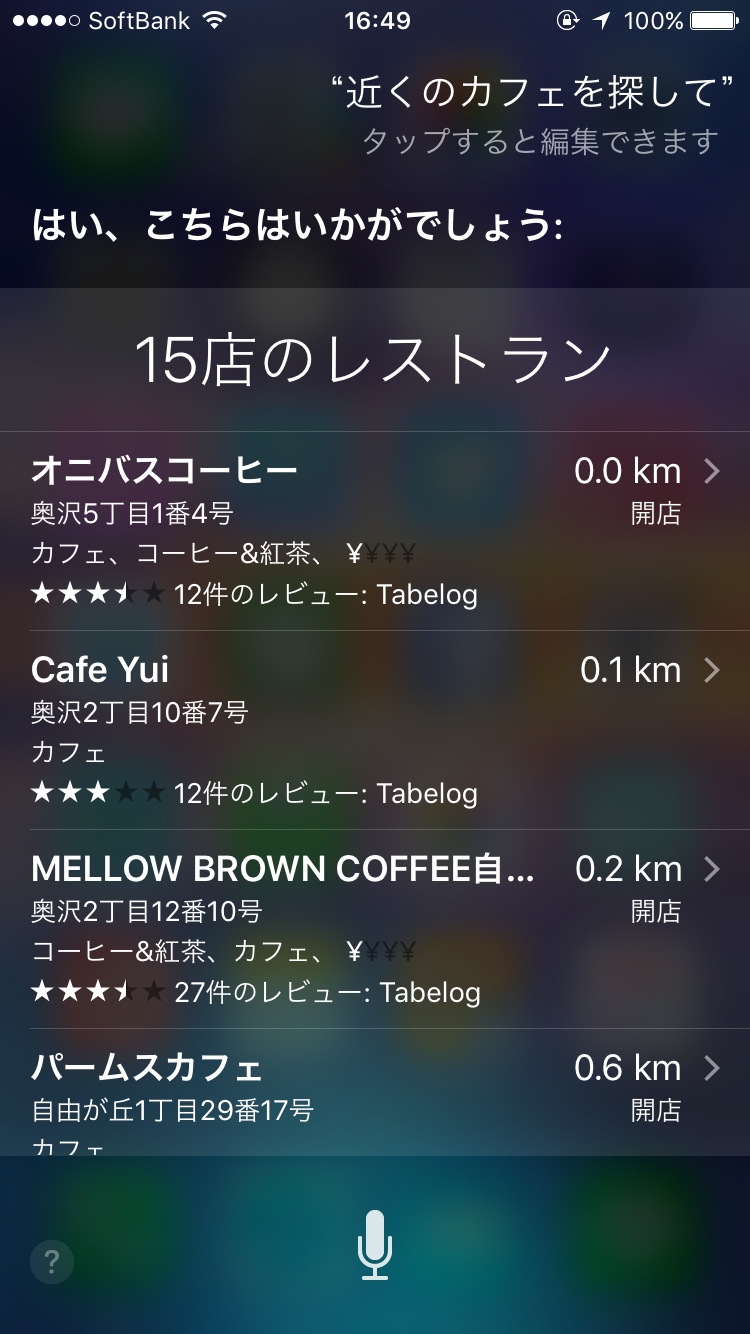Tap the microphone to speak to Siri
The width and height of the screenshot is (750, 1334).
click(375, 1244)
